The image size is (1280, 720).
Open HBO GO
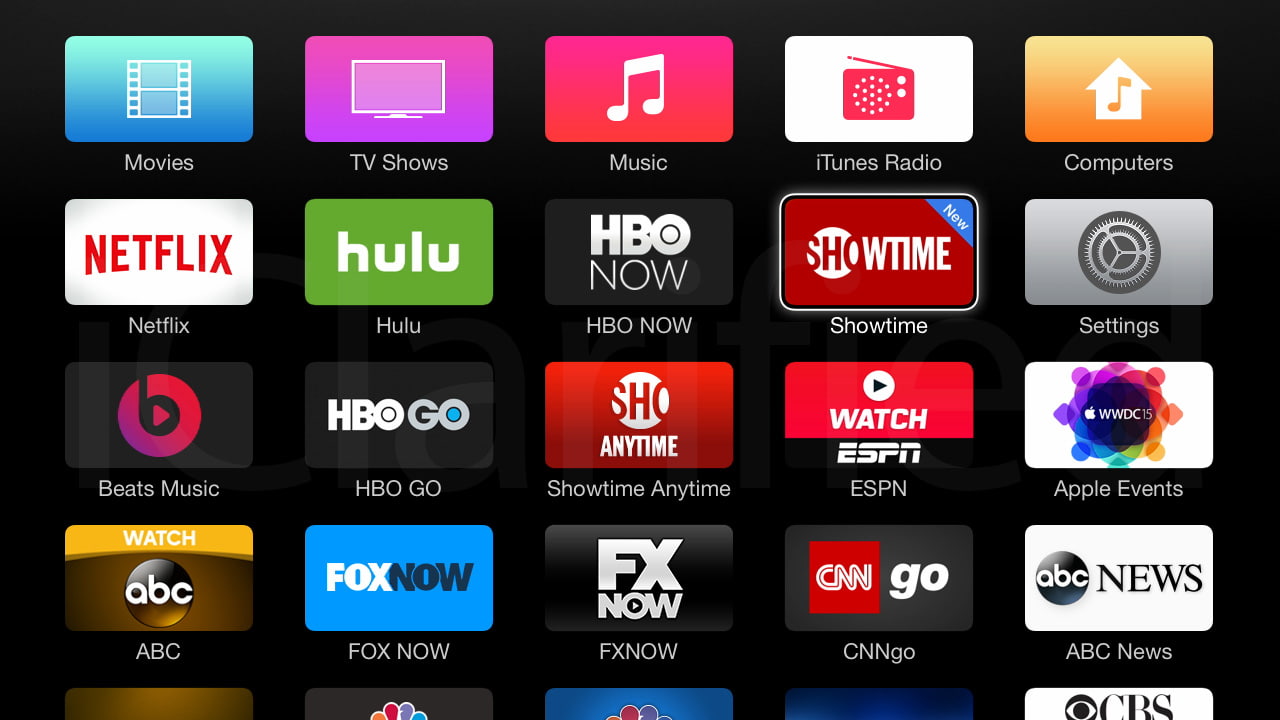(399, 415)
